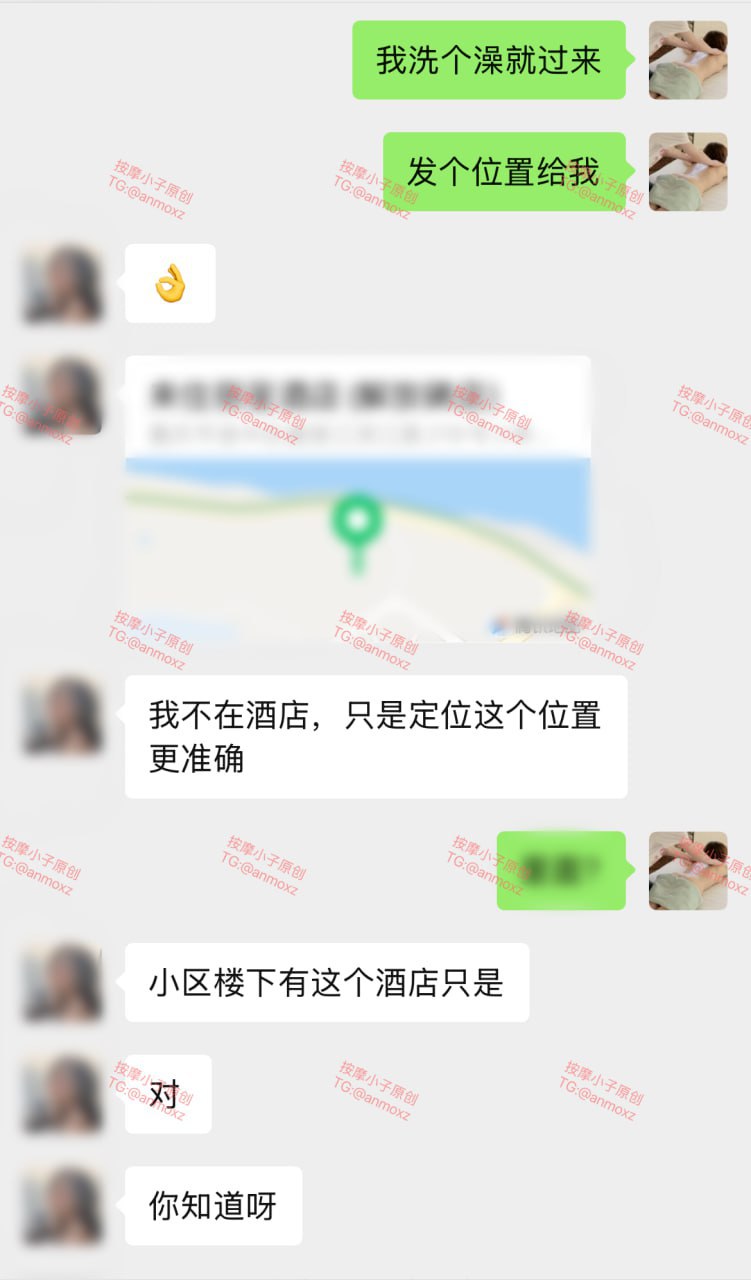The height and width of the screenshot is (1280, 751).
Task: Open the sender's avatar beside "你知道呀"
Action: point(62,1205)
